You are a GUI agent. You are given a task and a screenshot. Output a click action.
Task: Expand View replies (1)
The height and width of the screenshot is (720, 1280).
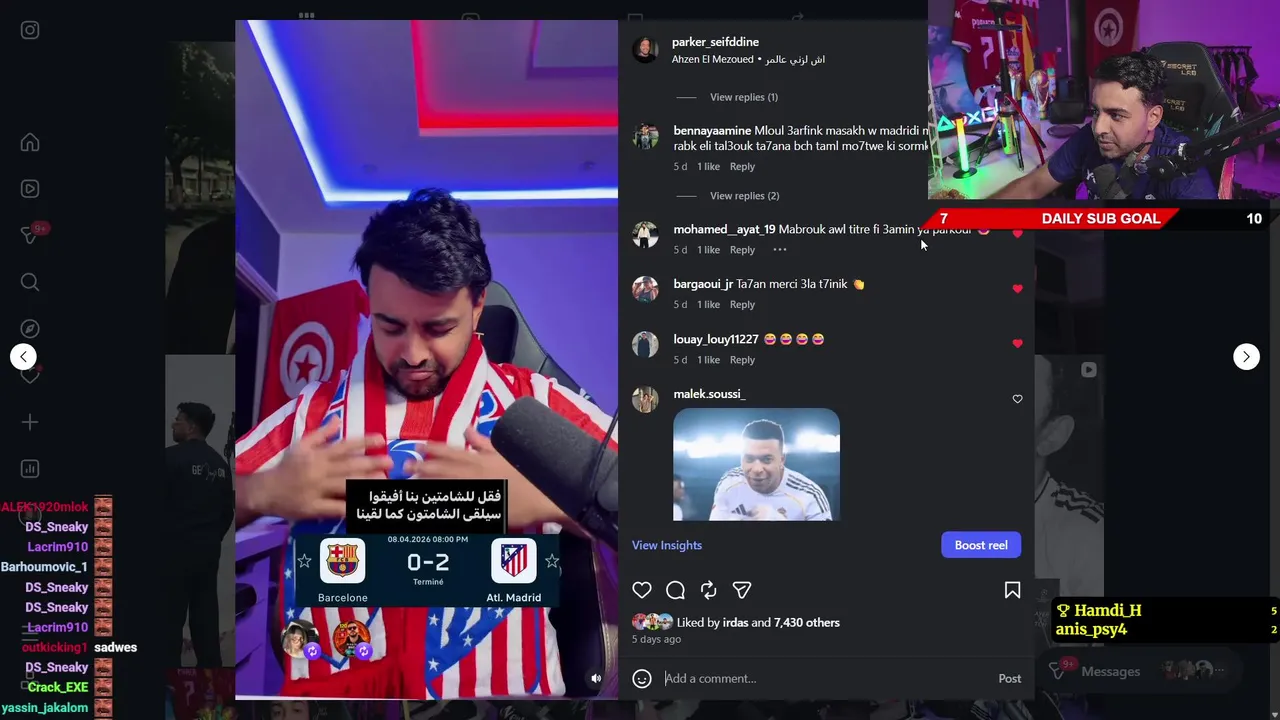pos(743,97)
